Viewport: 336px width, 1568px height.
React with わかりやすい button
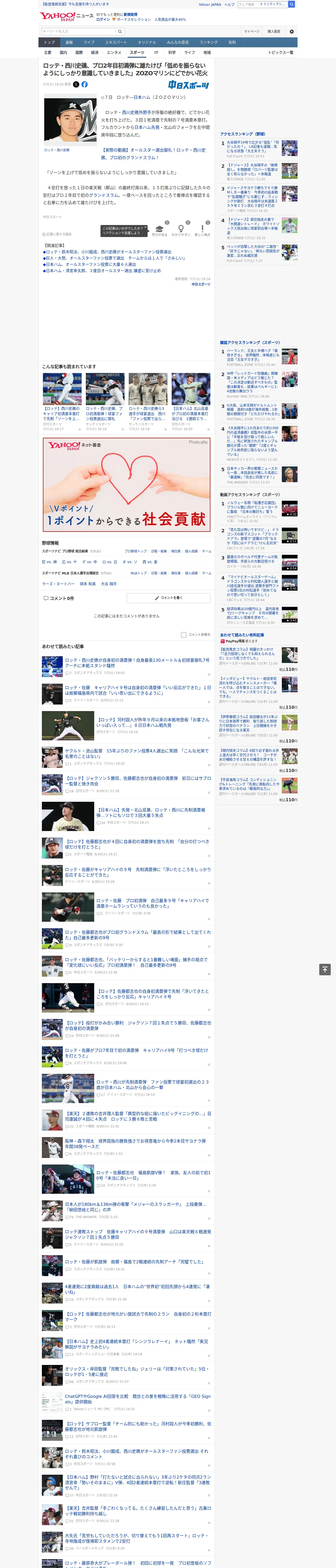(x=181, y=231)
